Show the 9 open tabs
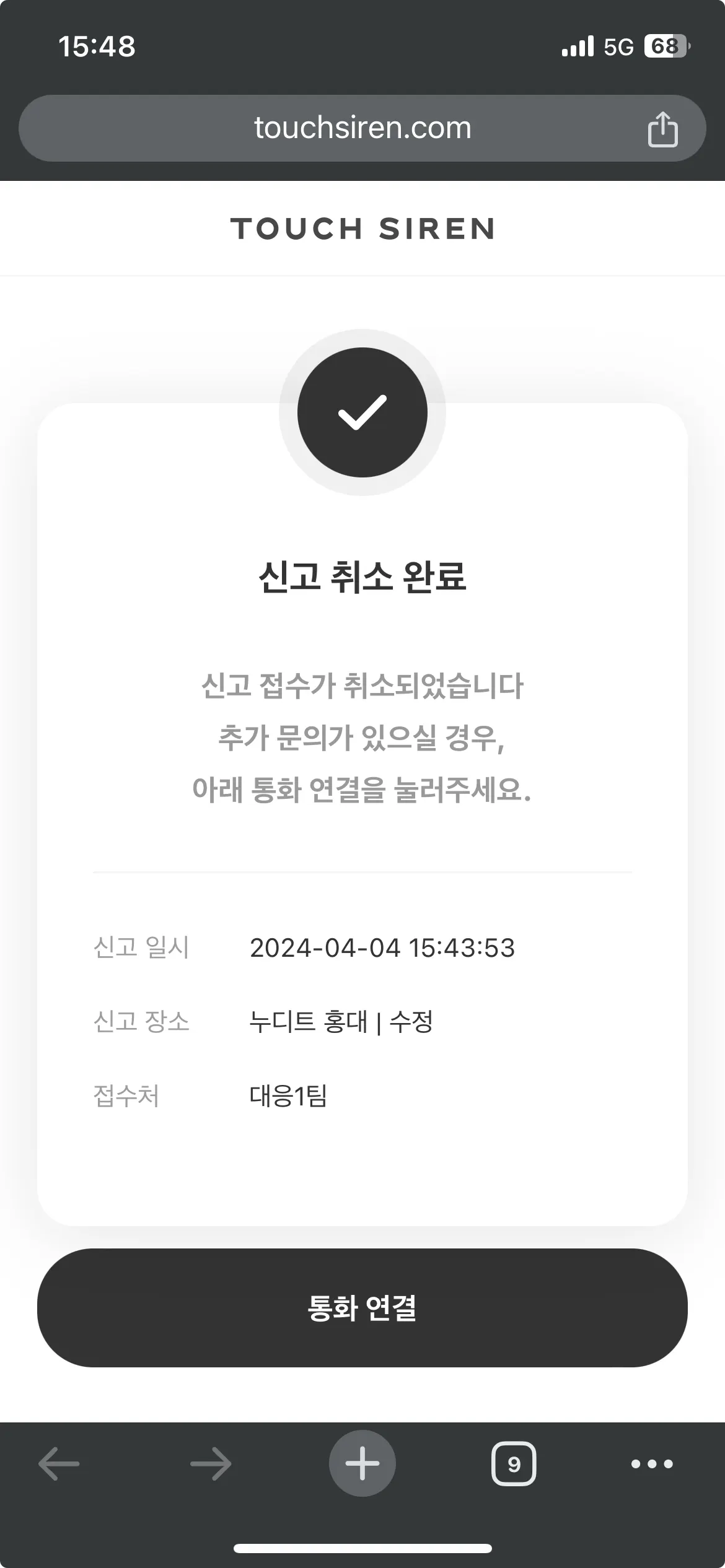 coord(514,1464)
